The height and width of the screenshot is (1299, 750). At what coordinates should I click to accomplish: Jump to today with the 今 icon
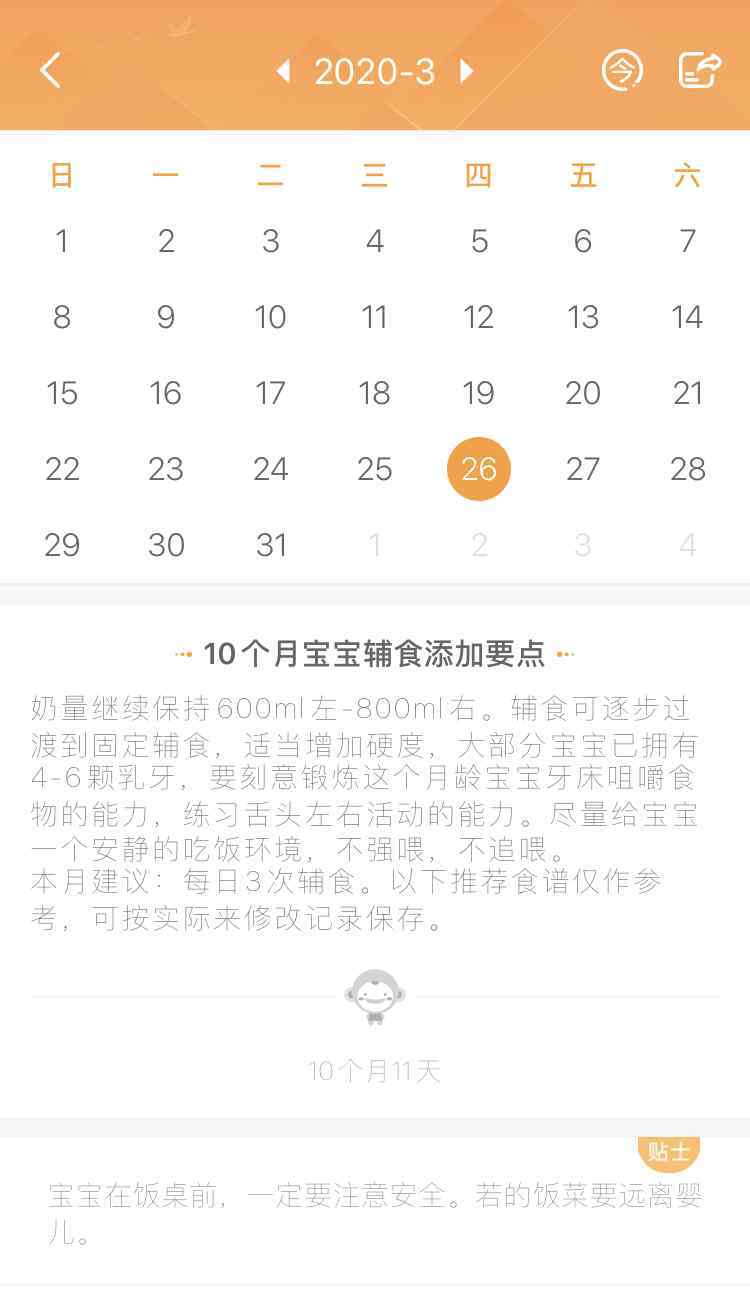click(x=622, y=71)
